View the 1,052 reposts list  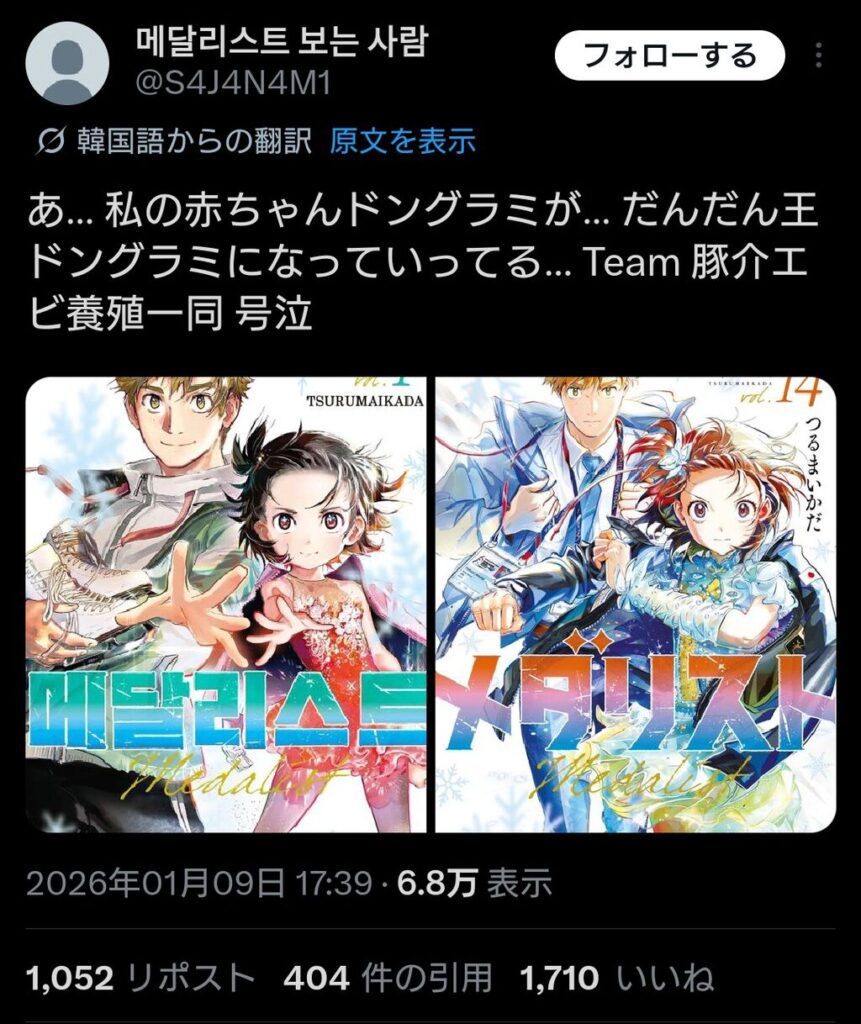point(140,977)
